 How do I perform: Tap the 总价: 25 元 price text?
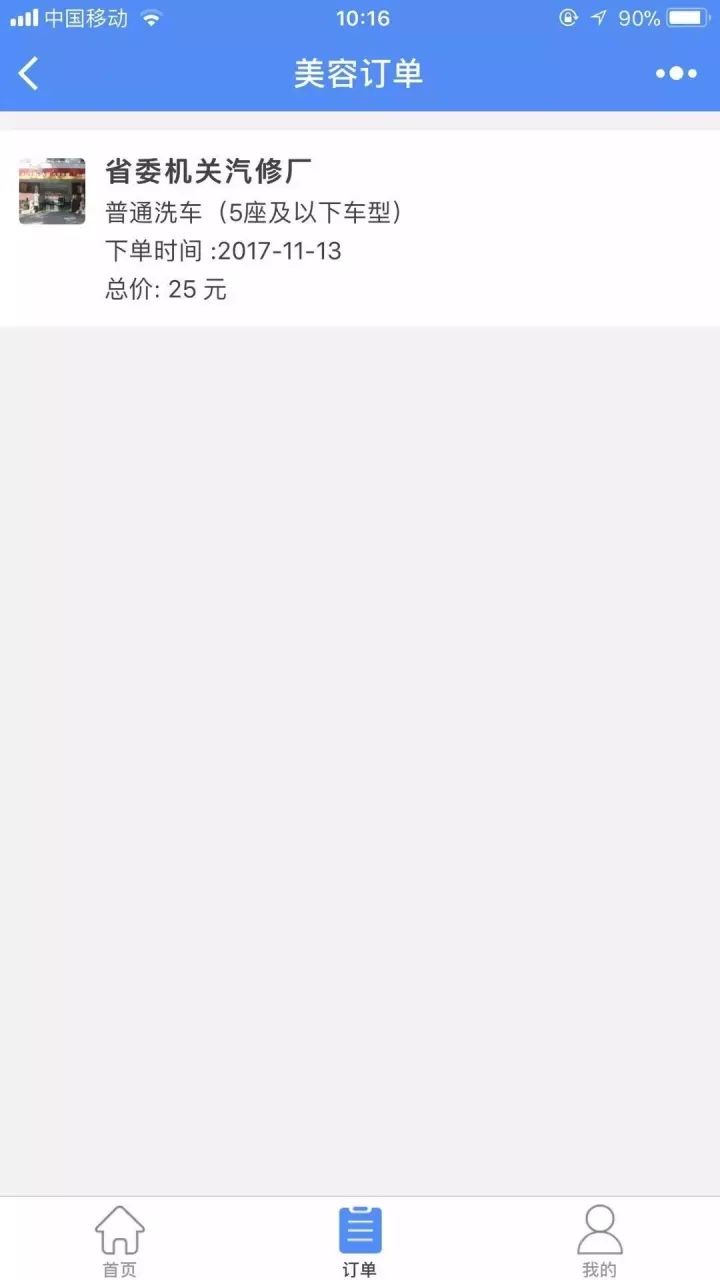[163, 289]
